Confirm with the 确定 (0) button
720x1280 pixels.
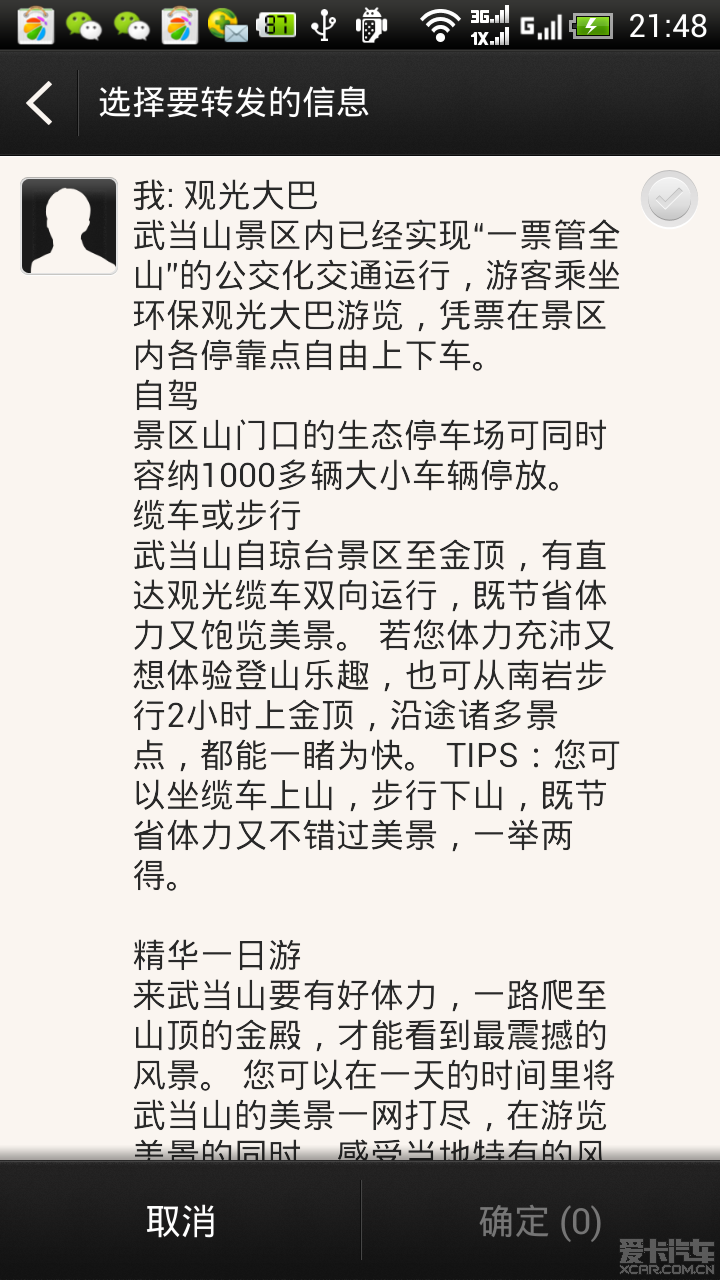coord(540,1221)
